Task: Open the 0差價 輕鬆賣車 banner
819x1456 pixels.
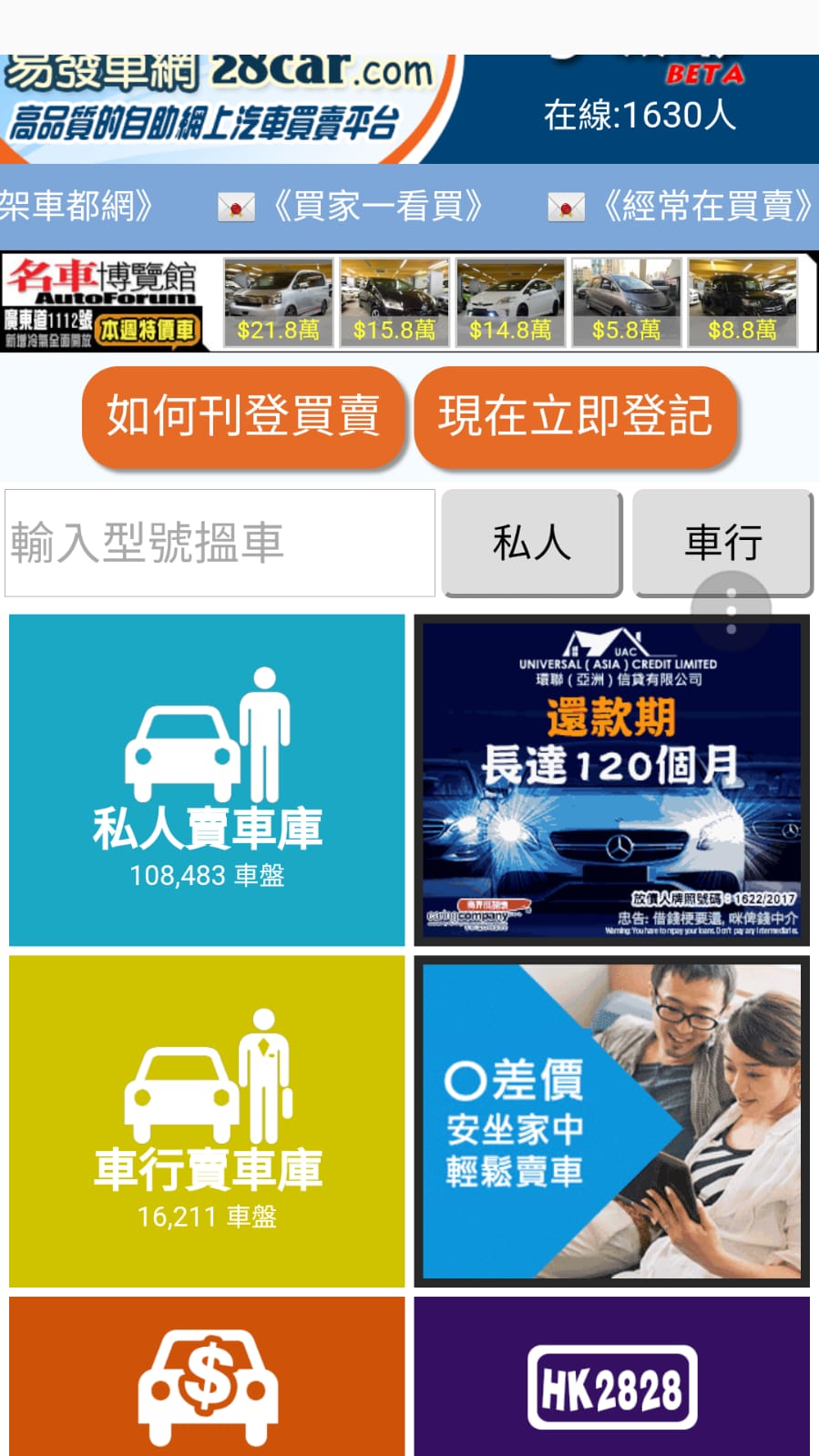Action: (x=611, y=1121)
